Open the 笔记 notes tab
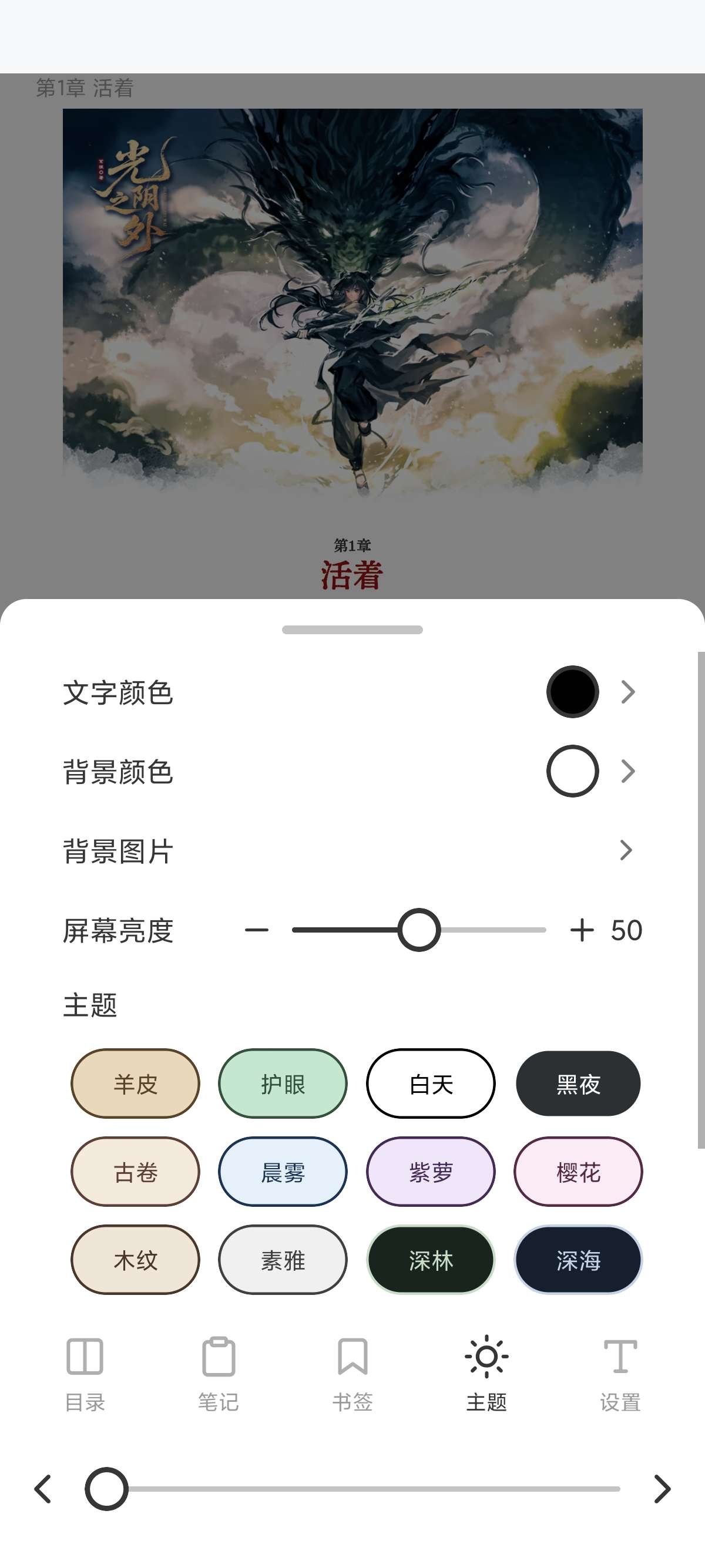 [219, 1374]
